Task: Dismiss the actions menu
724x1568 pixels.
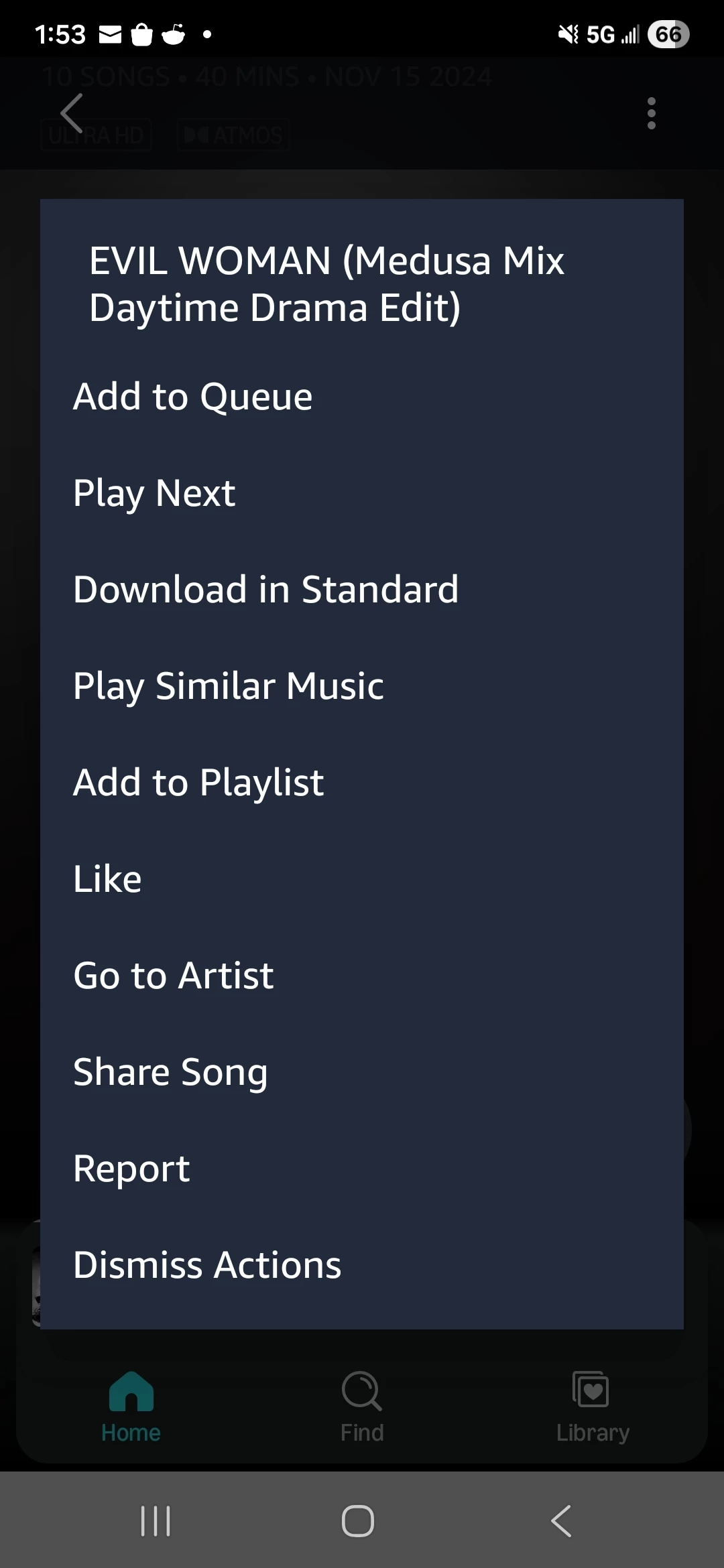Action: (207, 1265)
